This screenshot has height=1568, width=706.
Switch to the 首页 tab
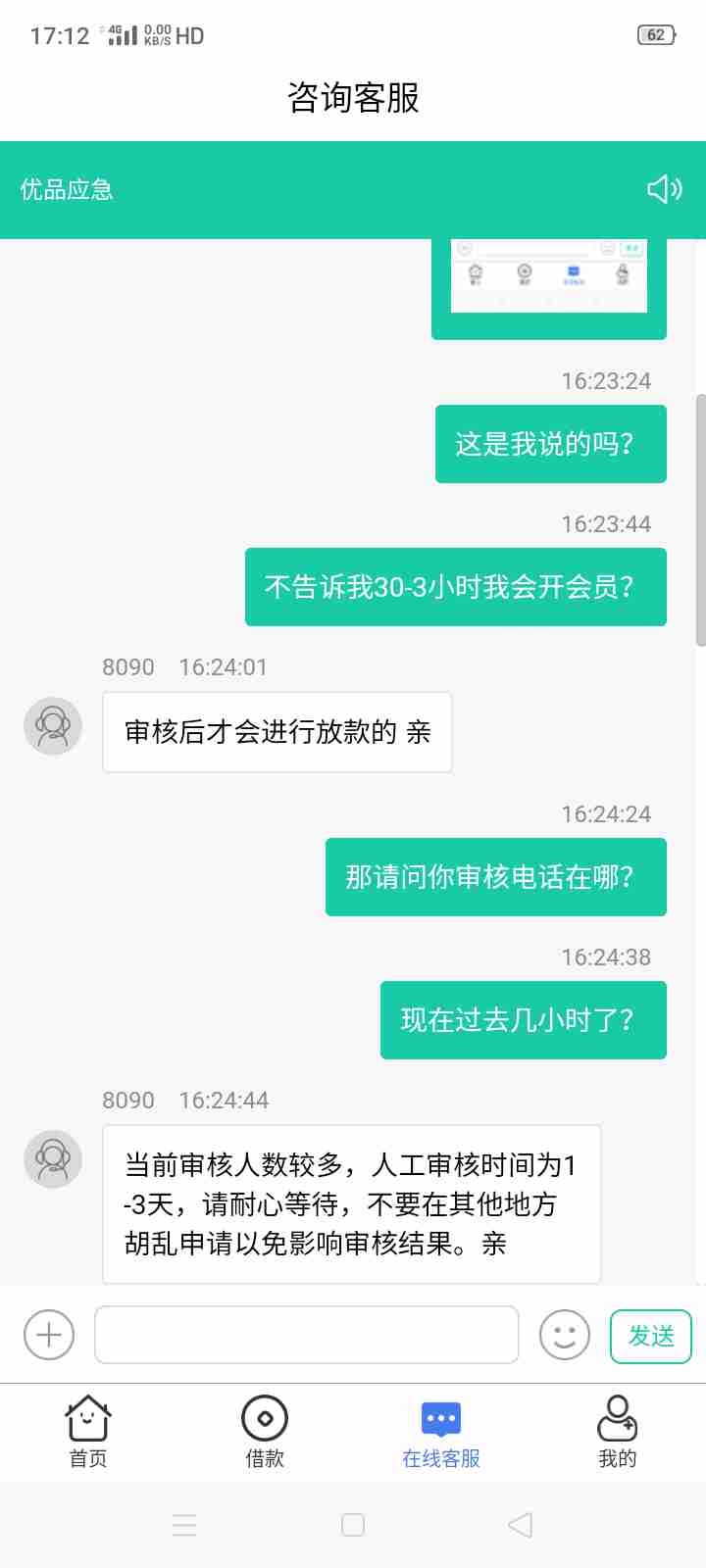pos(88,1432)
